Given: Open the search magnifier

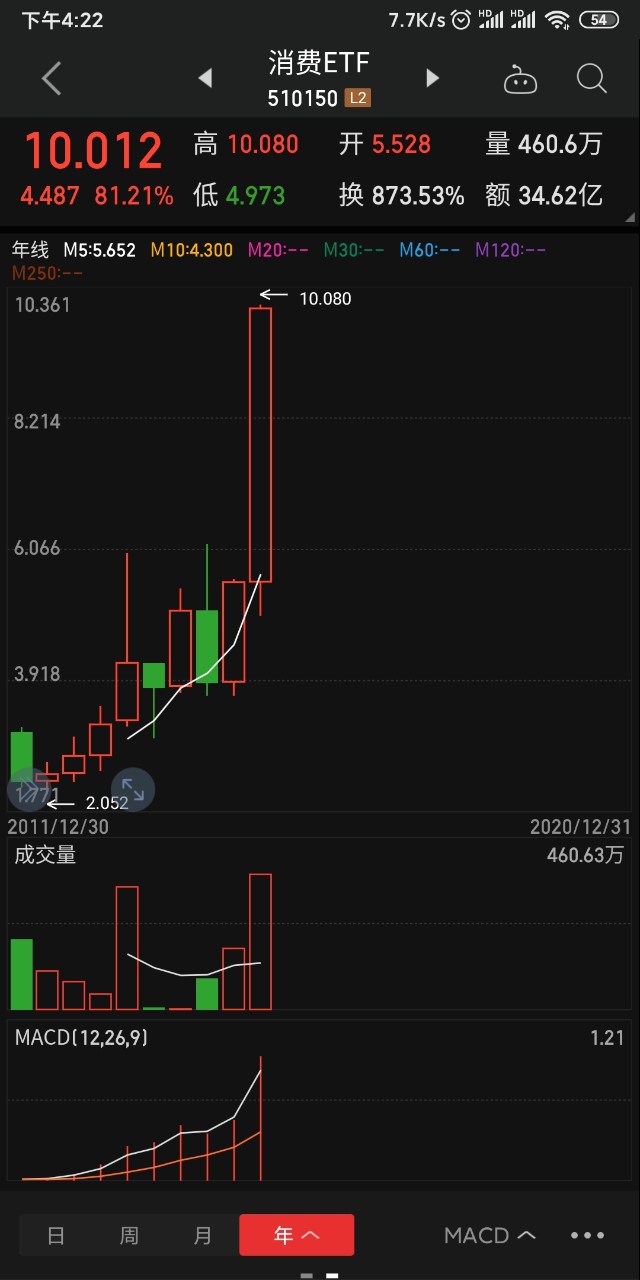Looking at the screenshot, I should click(x=591, y=79).
